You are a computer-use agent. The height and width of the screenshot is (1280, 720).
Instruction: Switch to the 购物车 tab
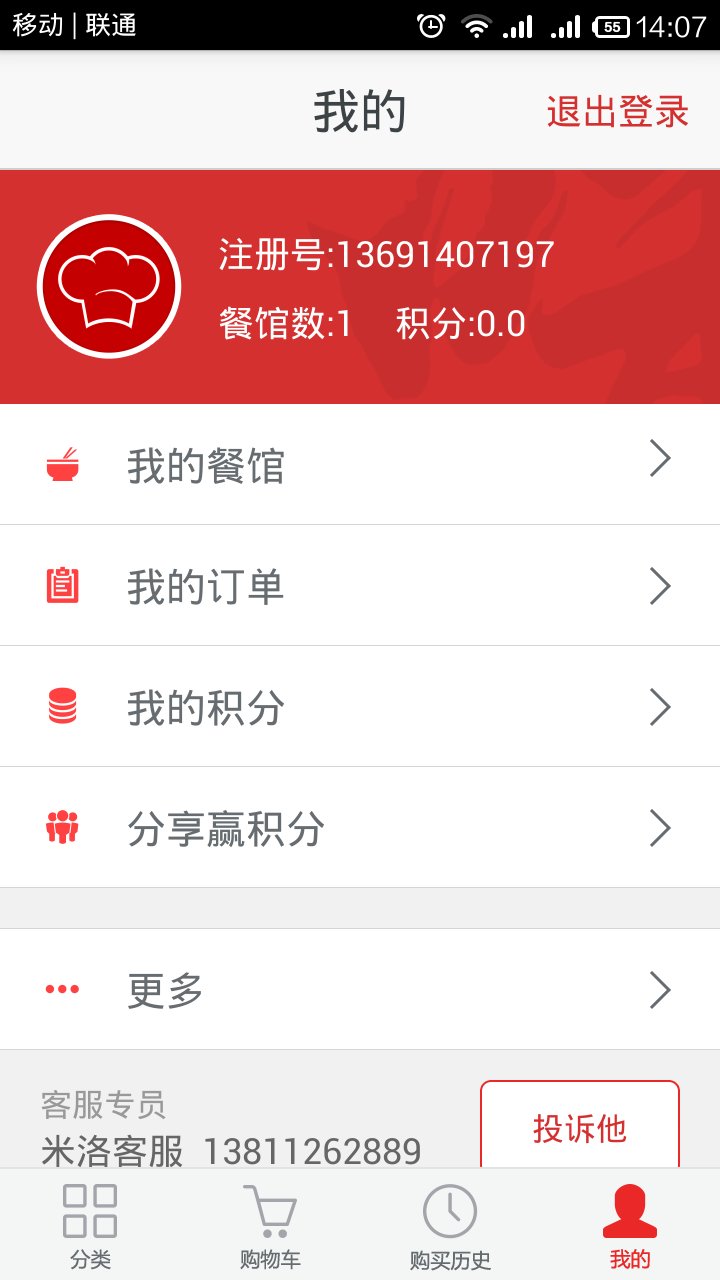270,1226
